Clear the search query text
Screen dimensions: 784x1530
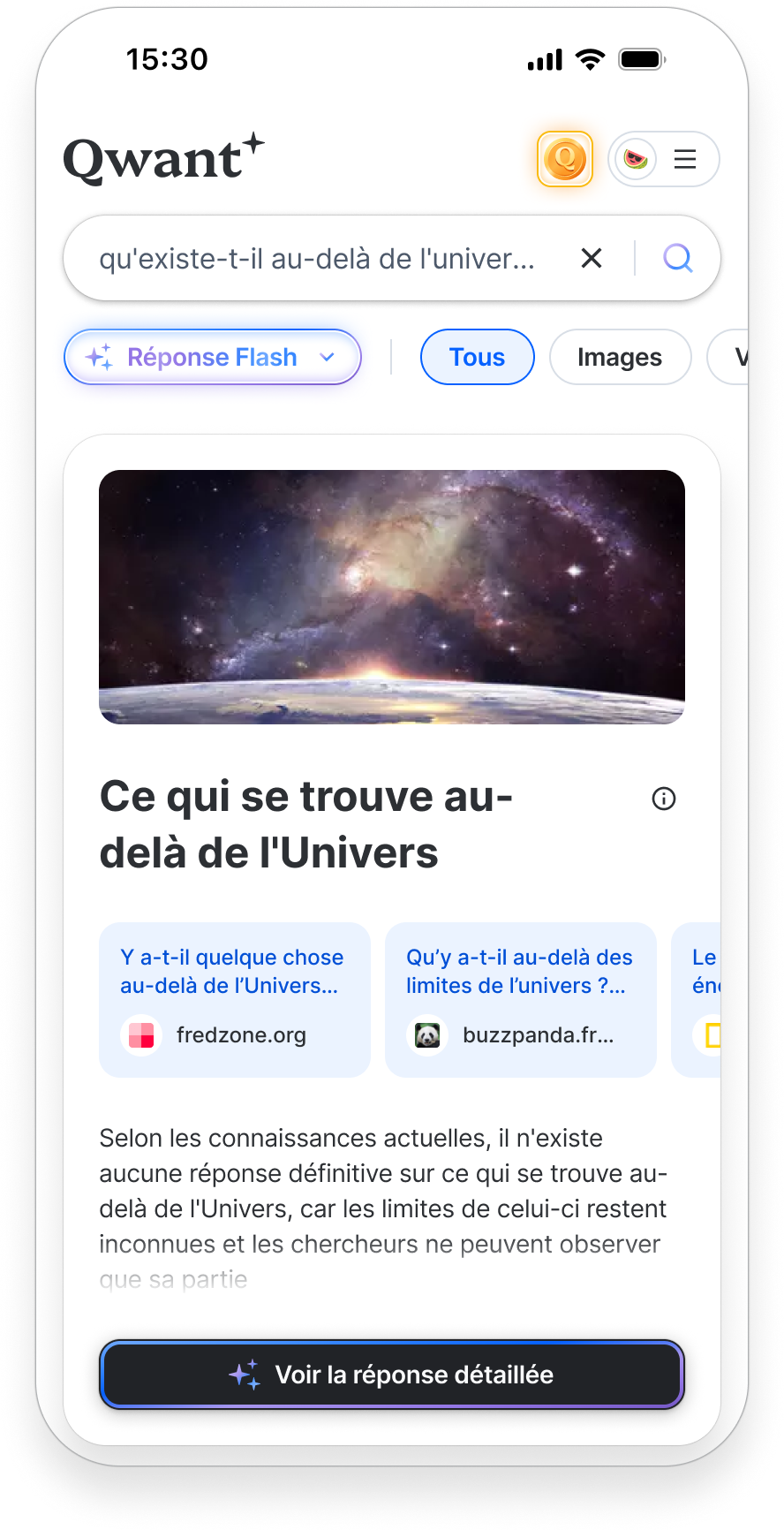coord(592,258)
